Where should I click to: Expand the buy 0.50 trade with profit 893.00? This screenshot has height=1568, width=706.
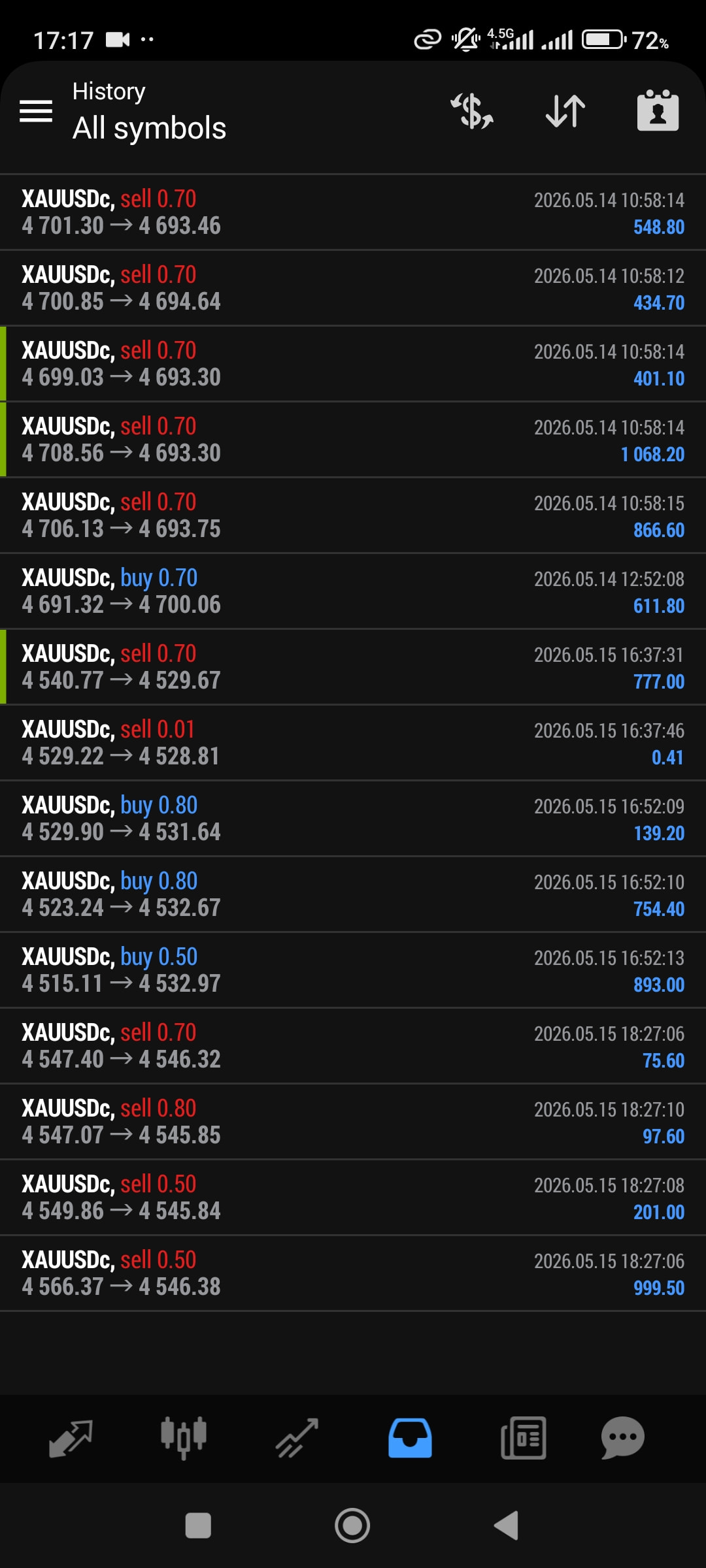[353, 970]
